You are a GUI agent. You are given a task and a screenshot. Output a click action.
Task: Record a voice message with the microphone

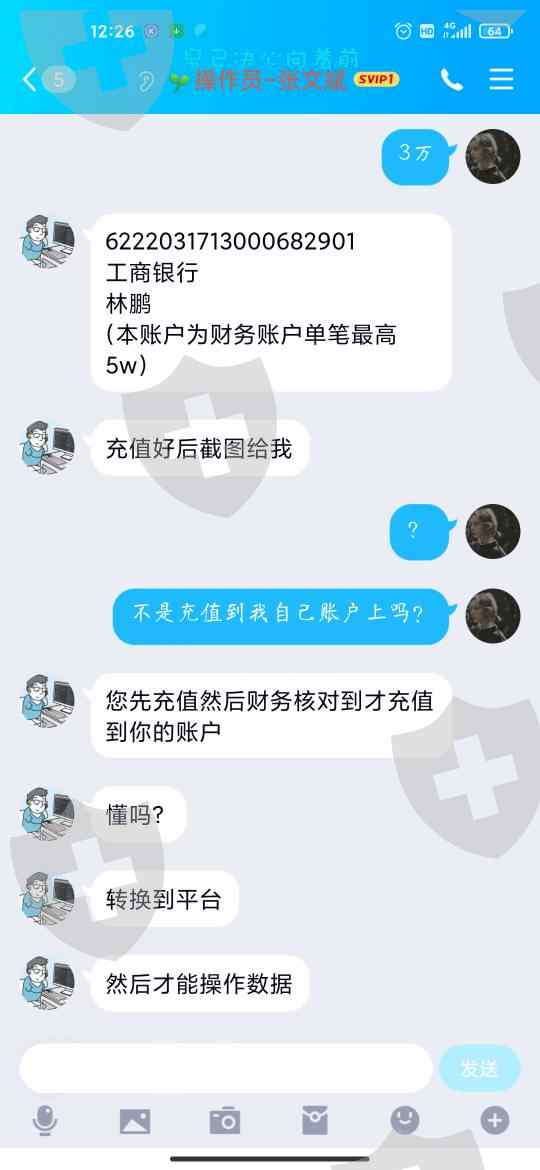click(45, 1121)
